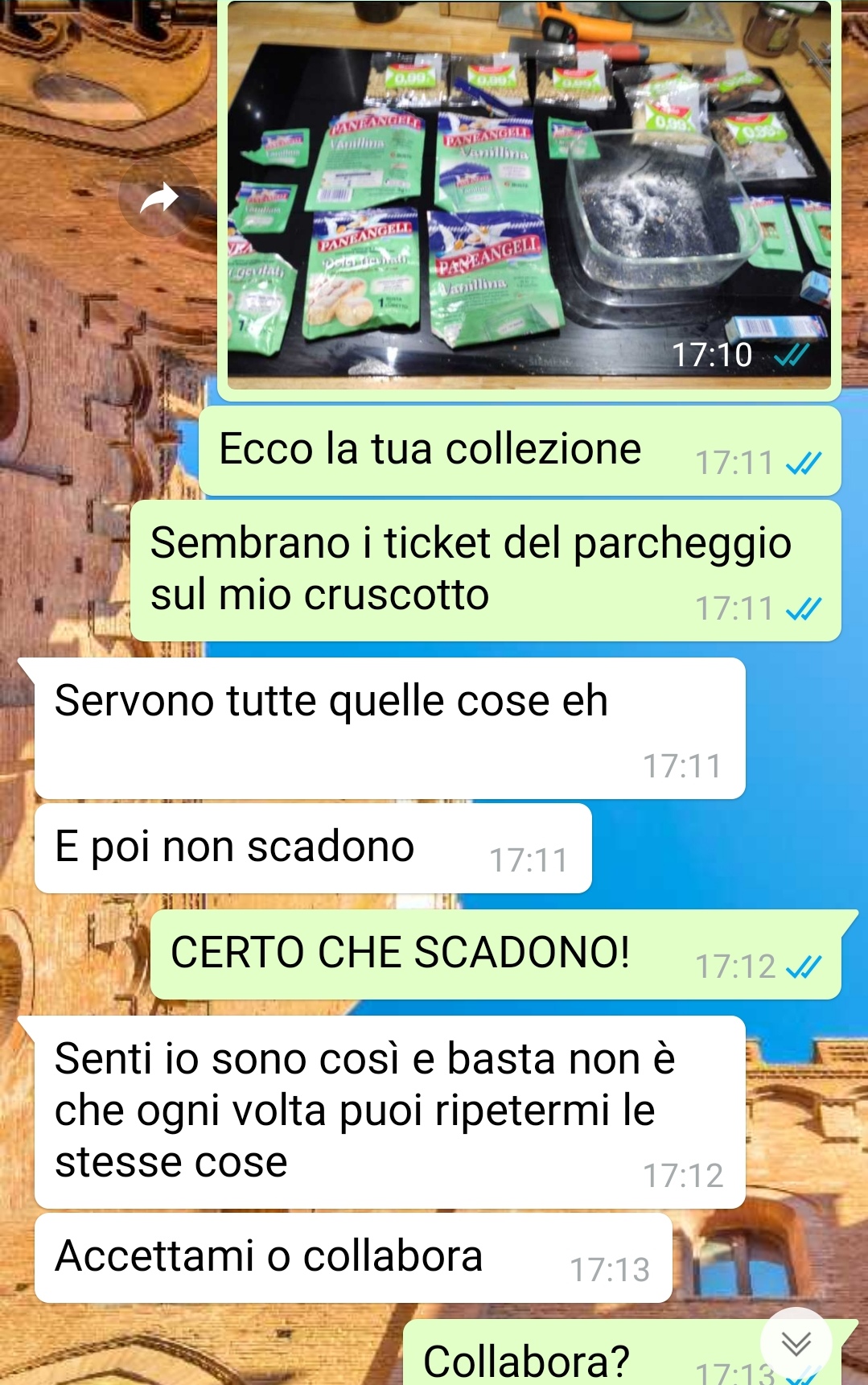
Task: Jump to latest messages with down arrow
Action: tap(796, 1343)
